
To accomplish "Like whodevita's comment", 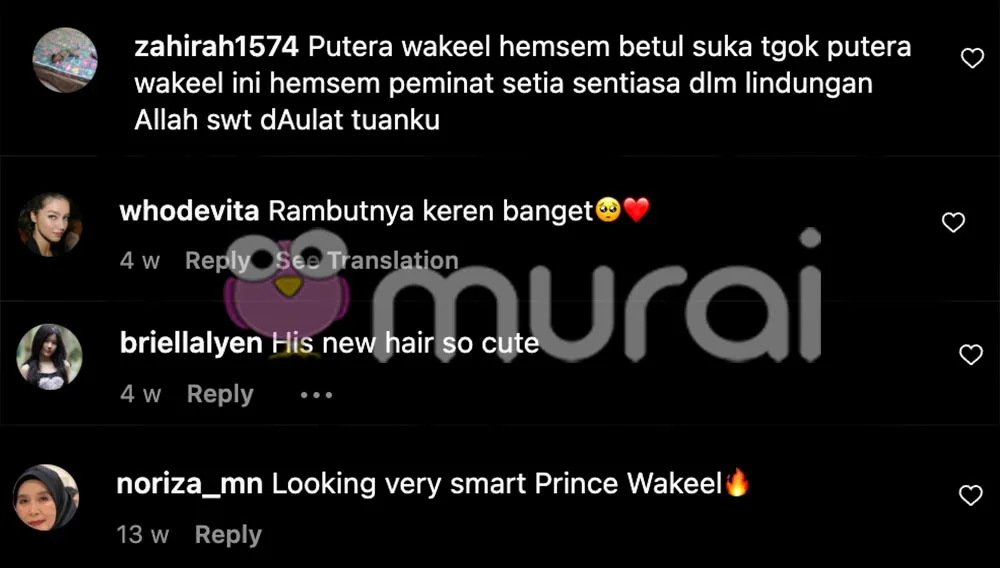I will click(954, 222).
